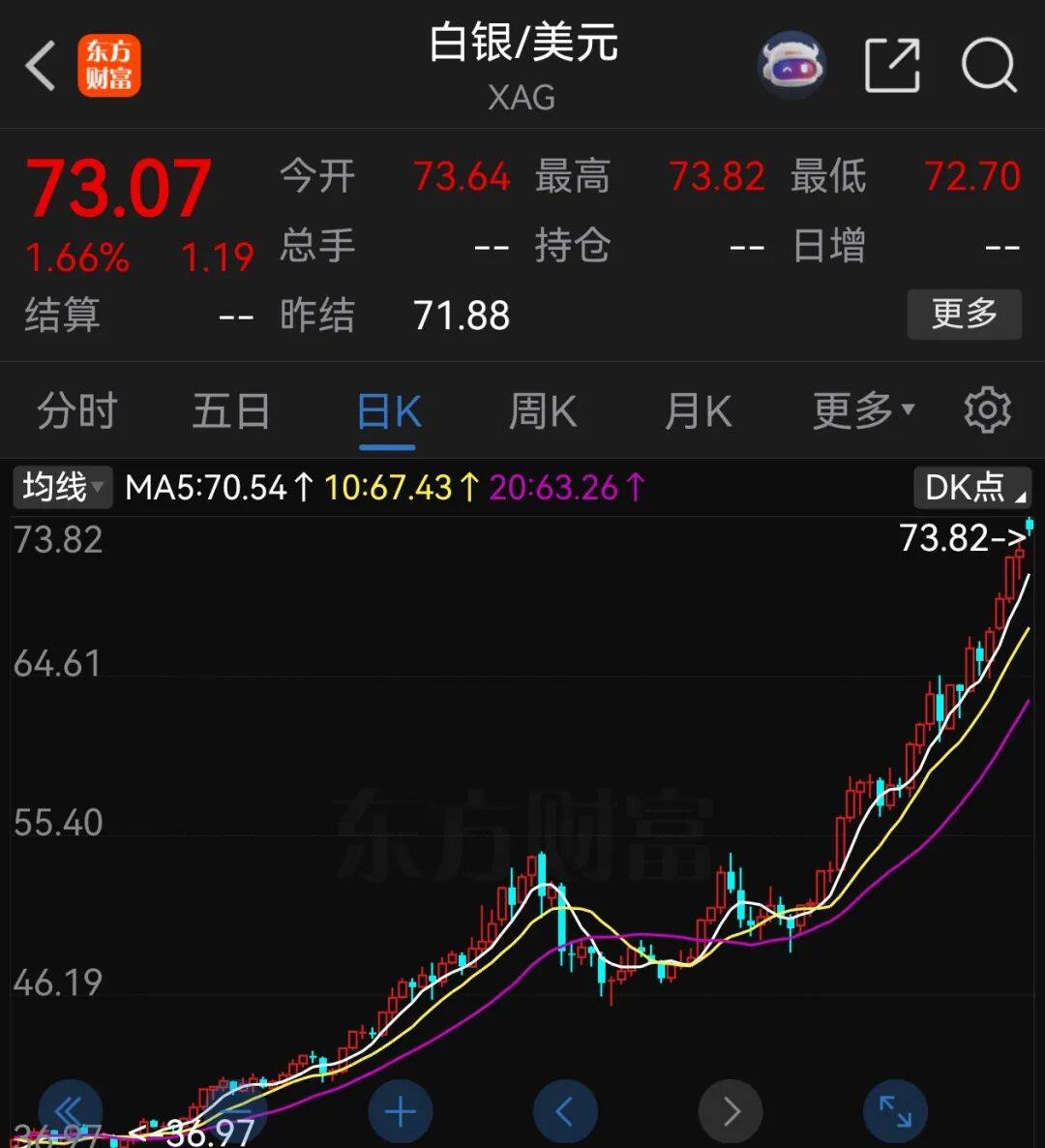1045x1148 pixels.
Task: Zoom in the chart with plus button
Action: [401, 1111]
